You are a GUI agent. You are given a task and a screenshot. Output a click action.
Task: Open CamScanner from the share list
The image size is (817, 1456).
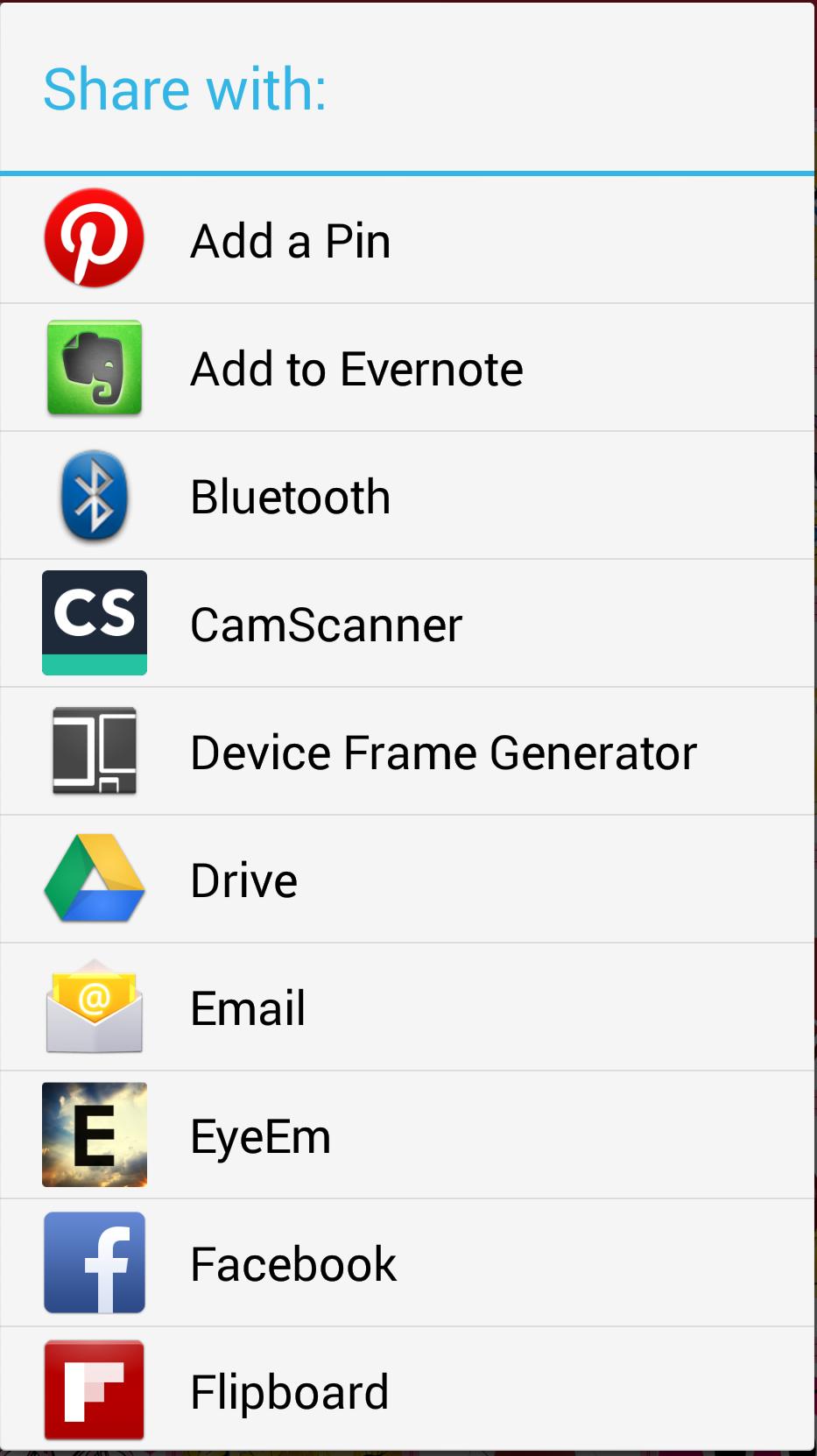[x=407, y=624]
